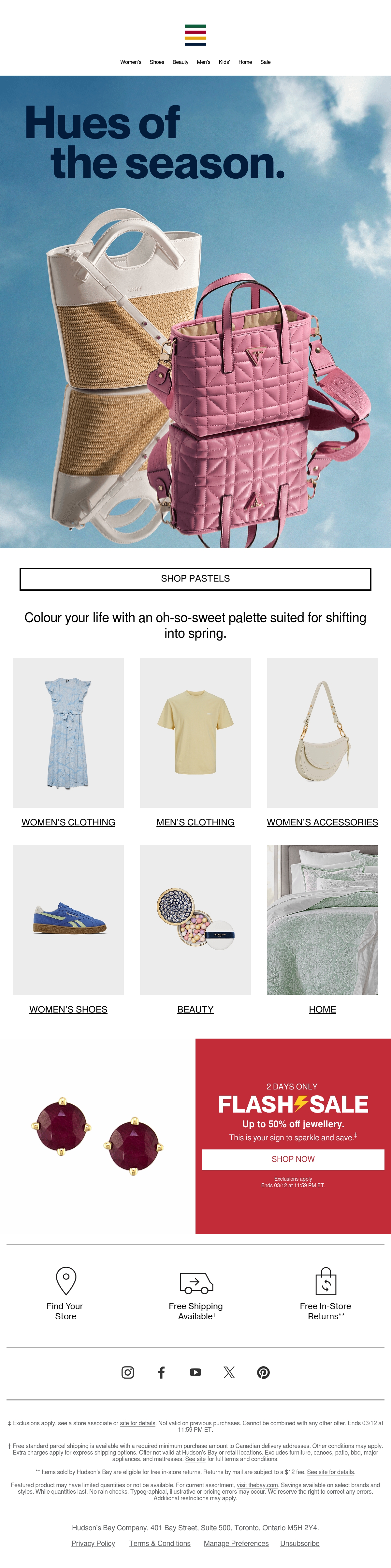Viewport: 391px width, 1568px height.
Task: Browse Women's Shoes sneaker tile
Action: [68, 920]
